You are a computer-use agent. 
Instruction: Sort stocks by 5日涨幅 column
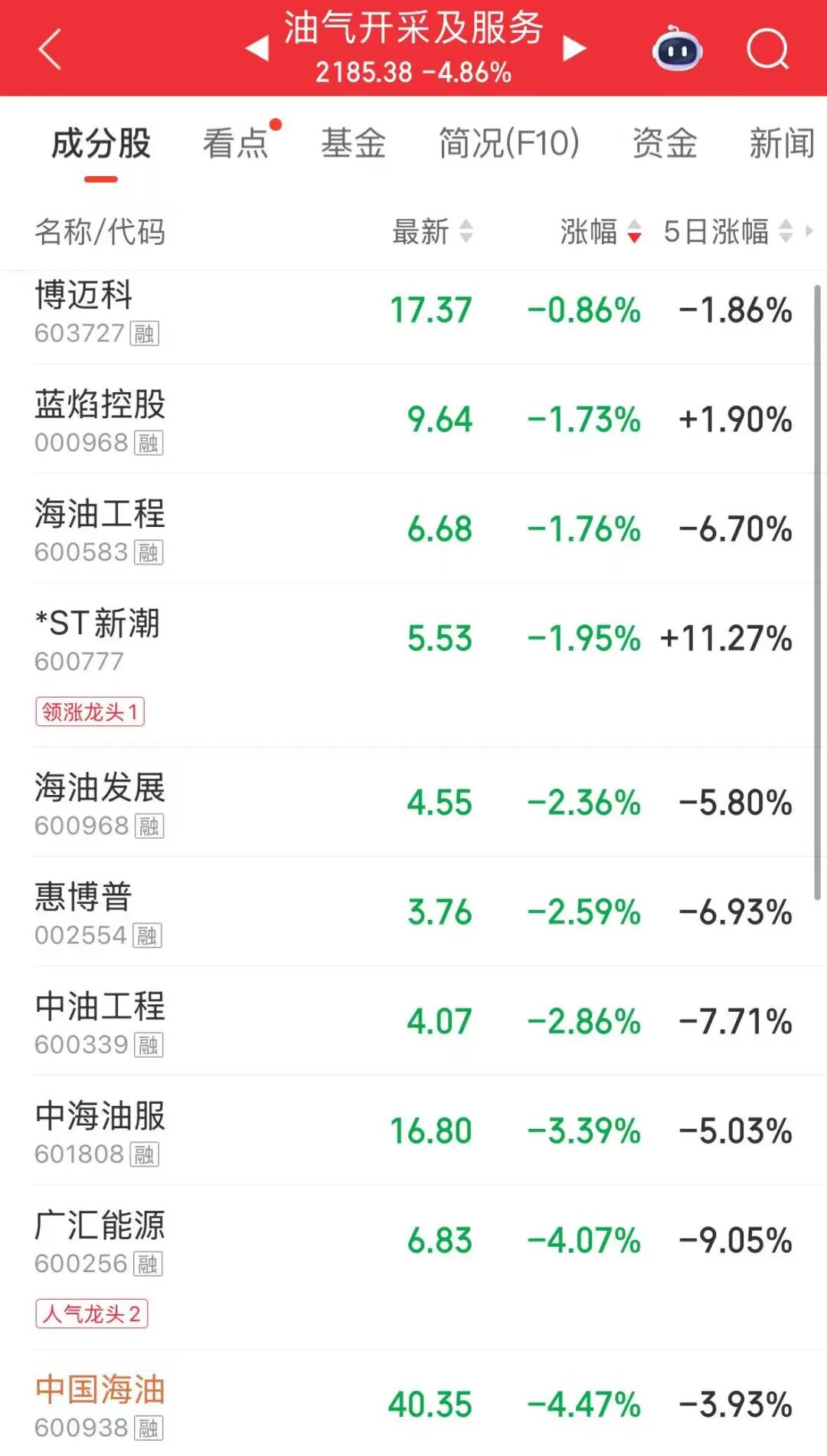pos(727,231)
